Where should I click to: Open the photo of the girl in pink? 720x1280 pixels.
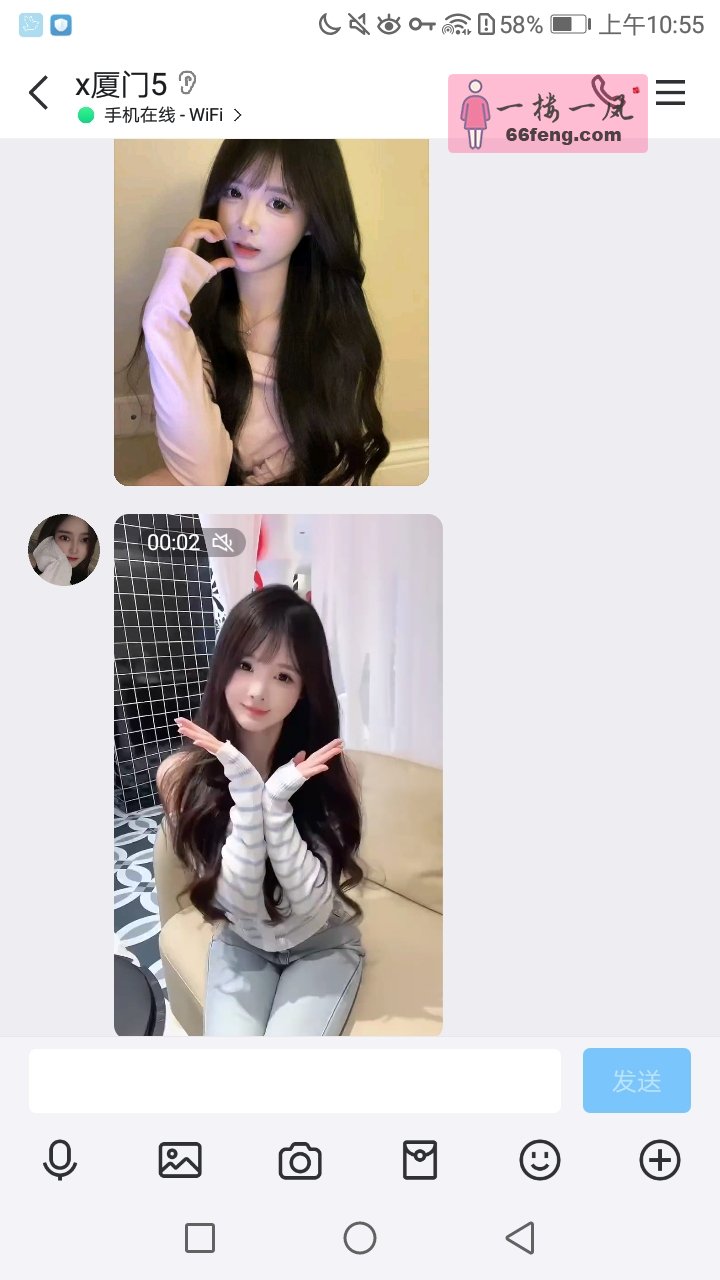tap(271, 310)
